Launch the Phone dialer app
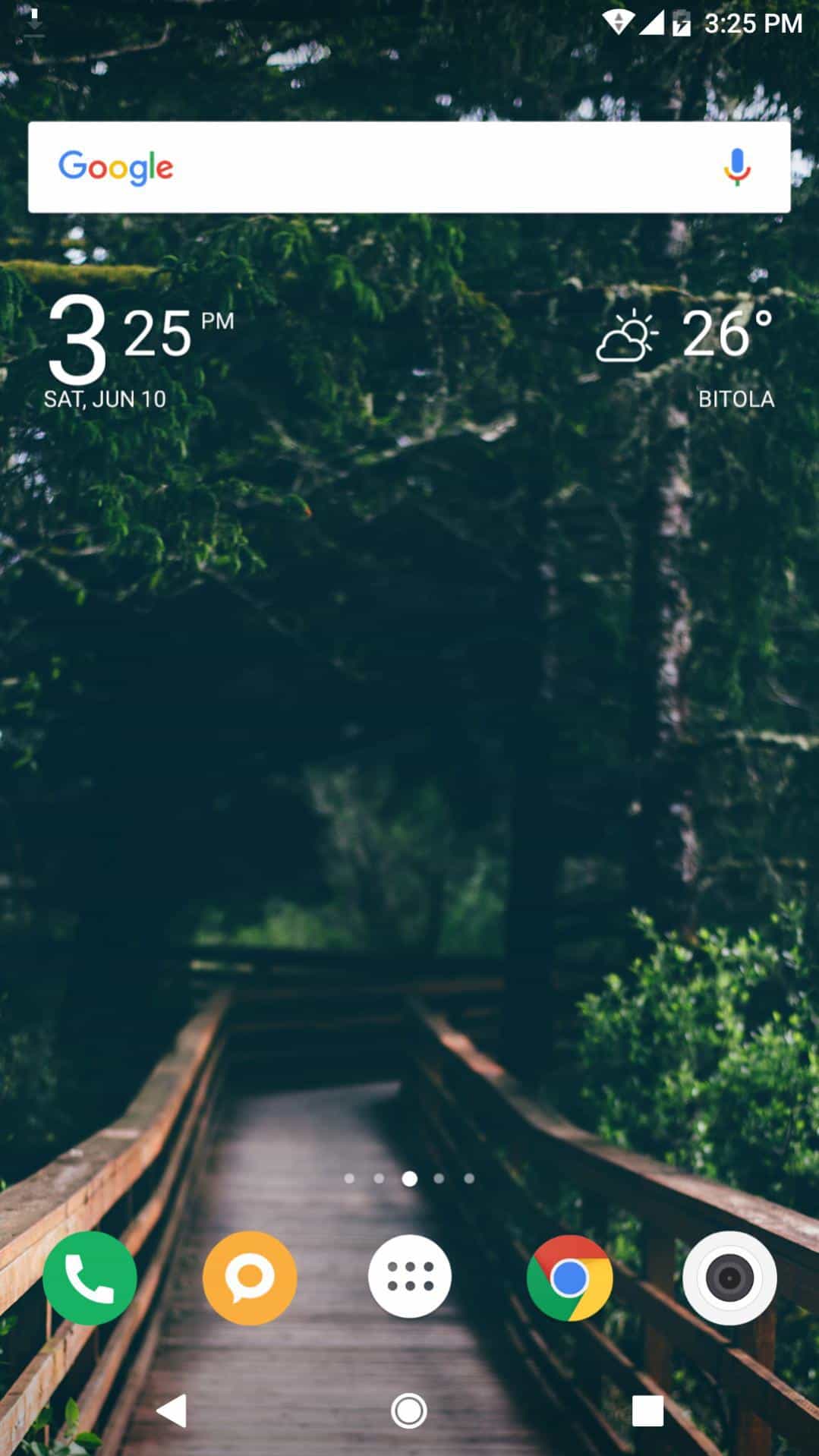The width and height of the screenshot is (819, 1456). [90, 1278]
